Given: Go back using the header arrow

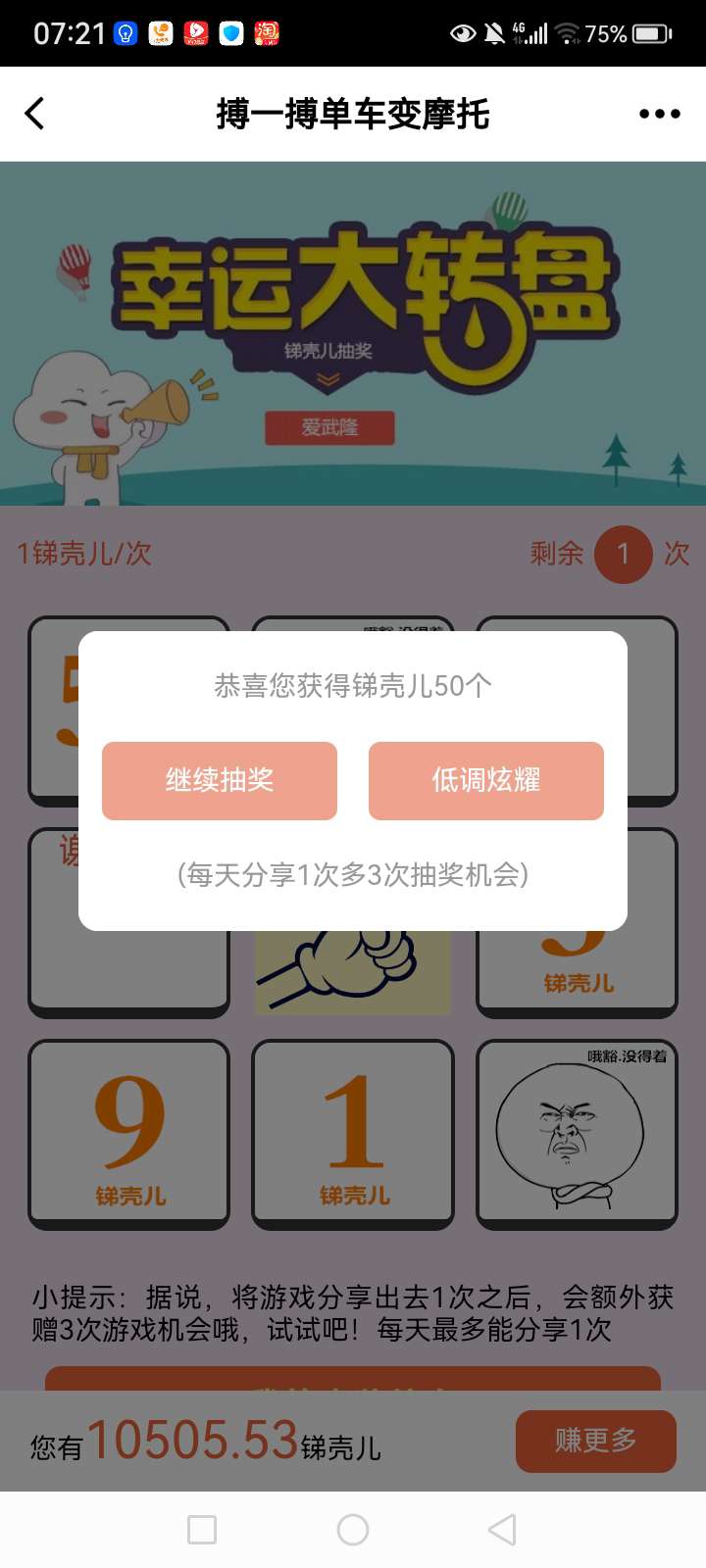Looking at the screenshot, I should (35, 114).
